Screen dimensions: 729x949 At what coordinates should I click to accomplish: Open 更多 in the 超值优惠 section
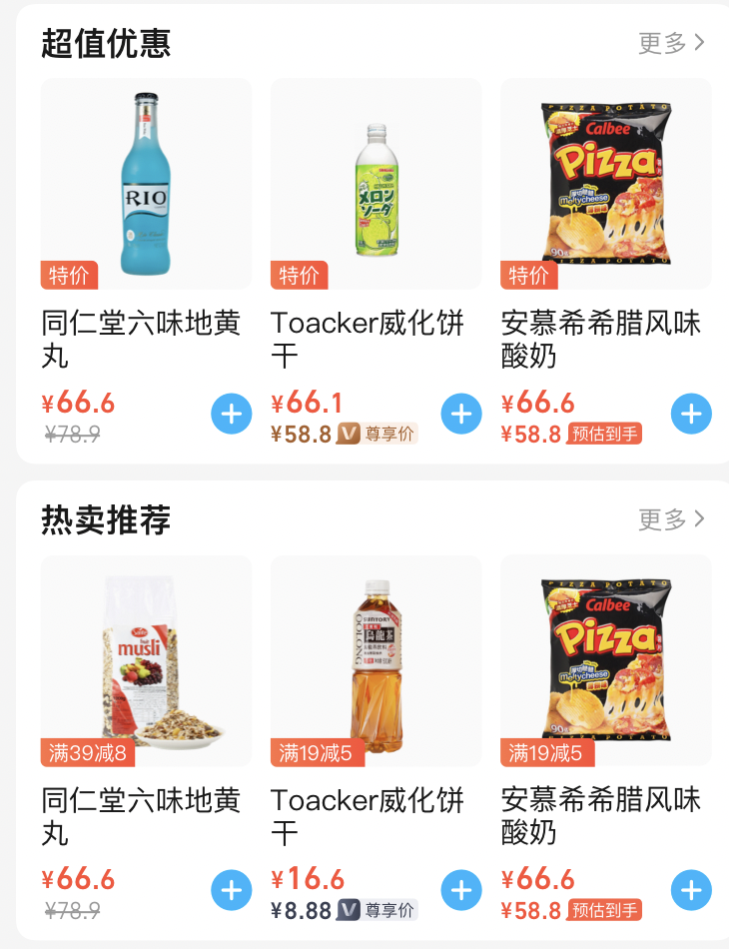point(671,42)
